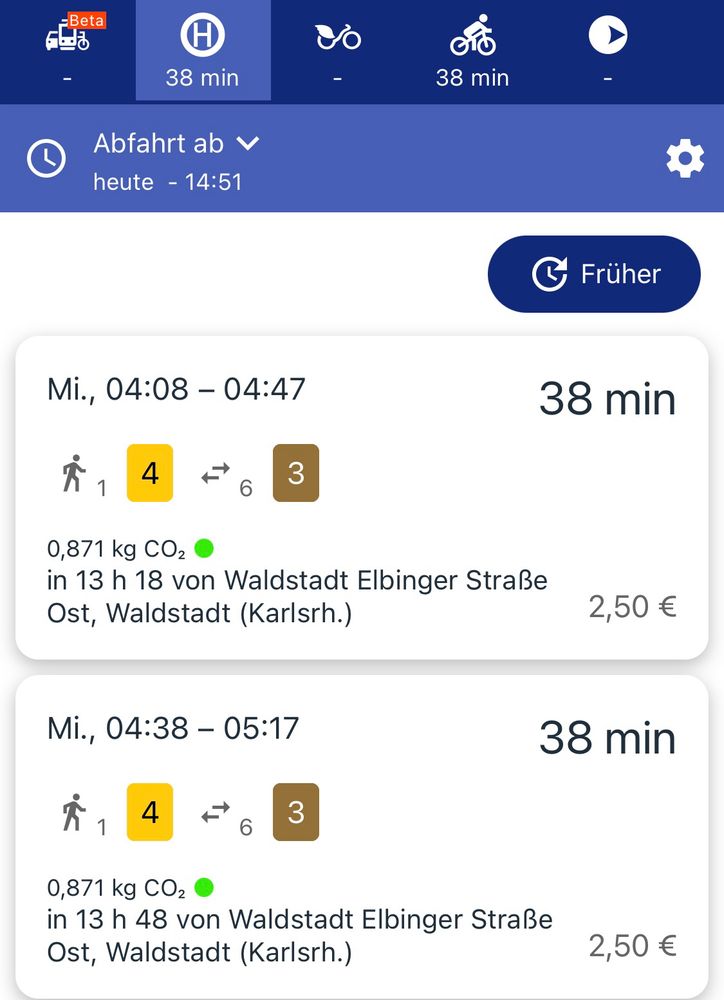Switch to the transit tab showing 38 min
The image size is (724, 1000).
(x=203, y=51)
